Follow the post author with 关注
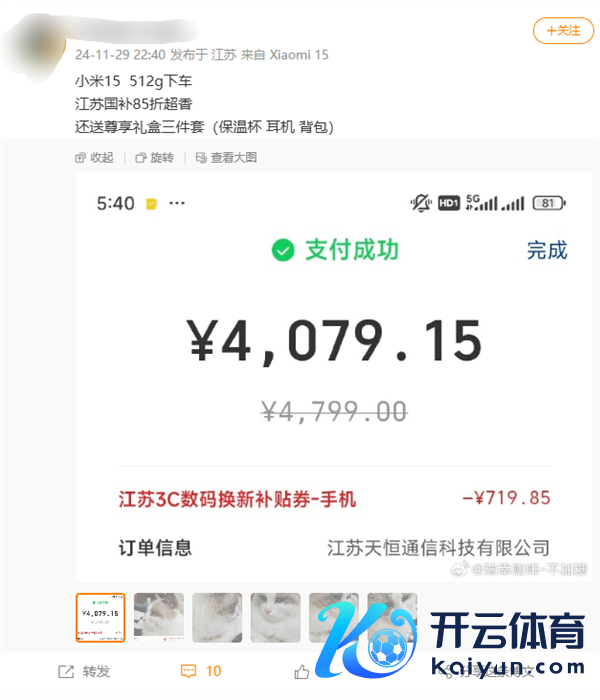Screen dimensions: 600x700 tap(563, 31)
